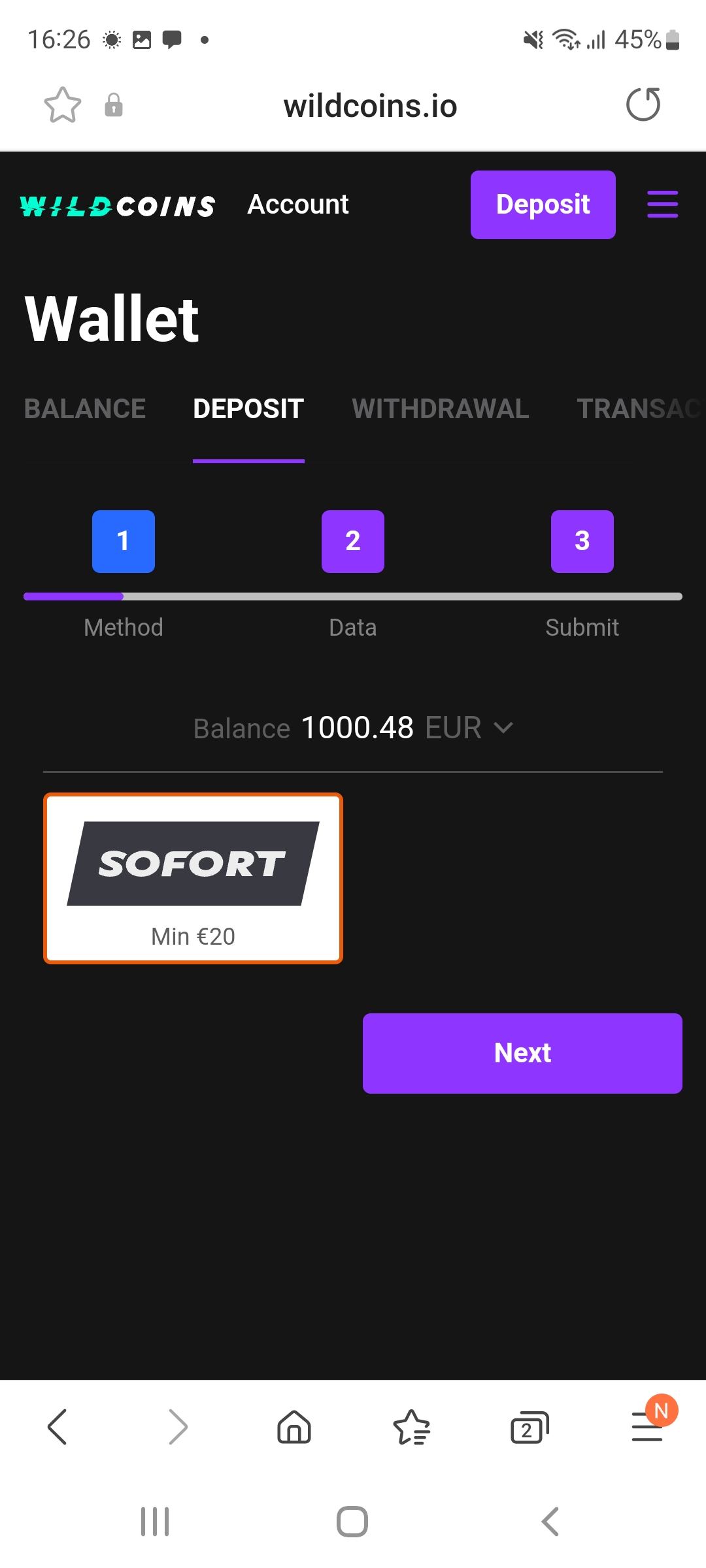706x1568 pixels.
Task: Open recent apps from navigation bar
Action: coord(156,1522)
